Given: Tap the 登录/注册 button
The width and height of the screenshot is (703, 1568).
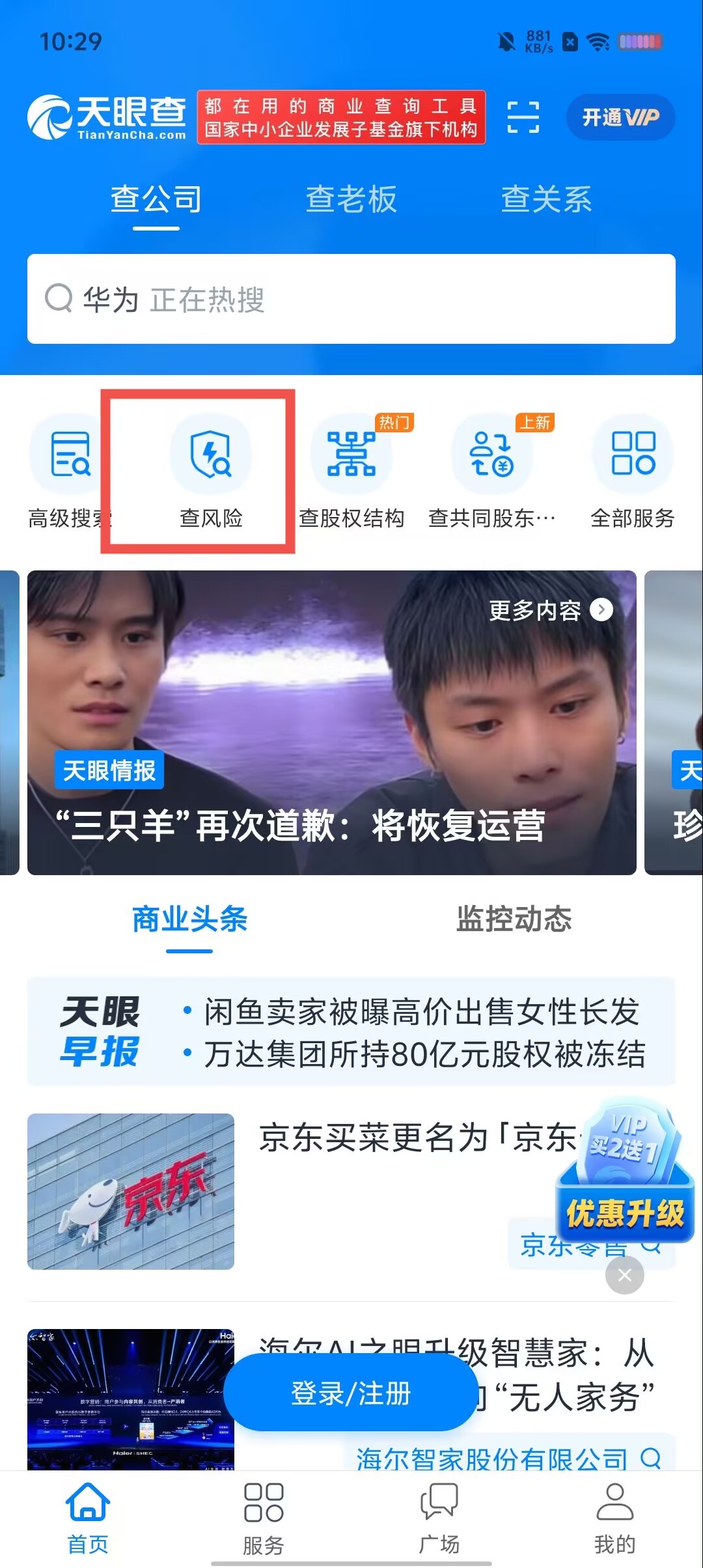Looking at the screenshot, I should (x=351, y=1394).
